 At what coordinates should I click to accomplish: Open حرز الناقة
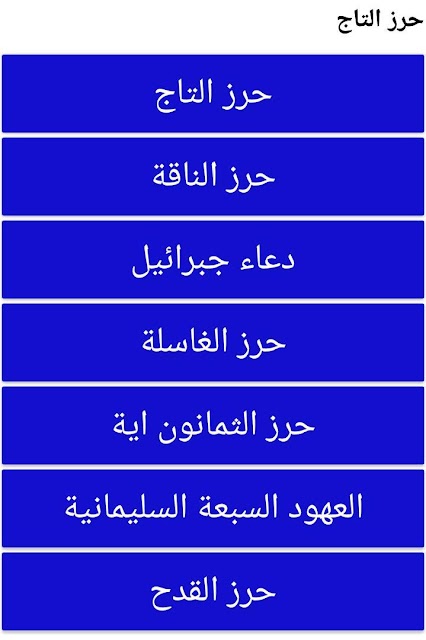click(x=213, y=176)
